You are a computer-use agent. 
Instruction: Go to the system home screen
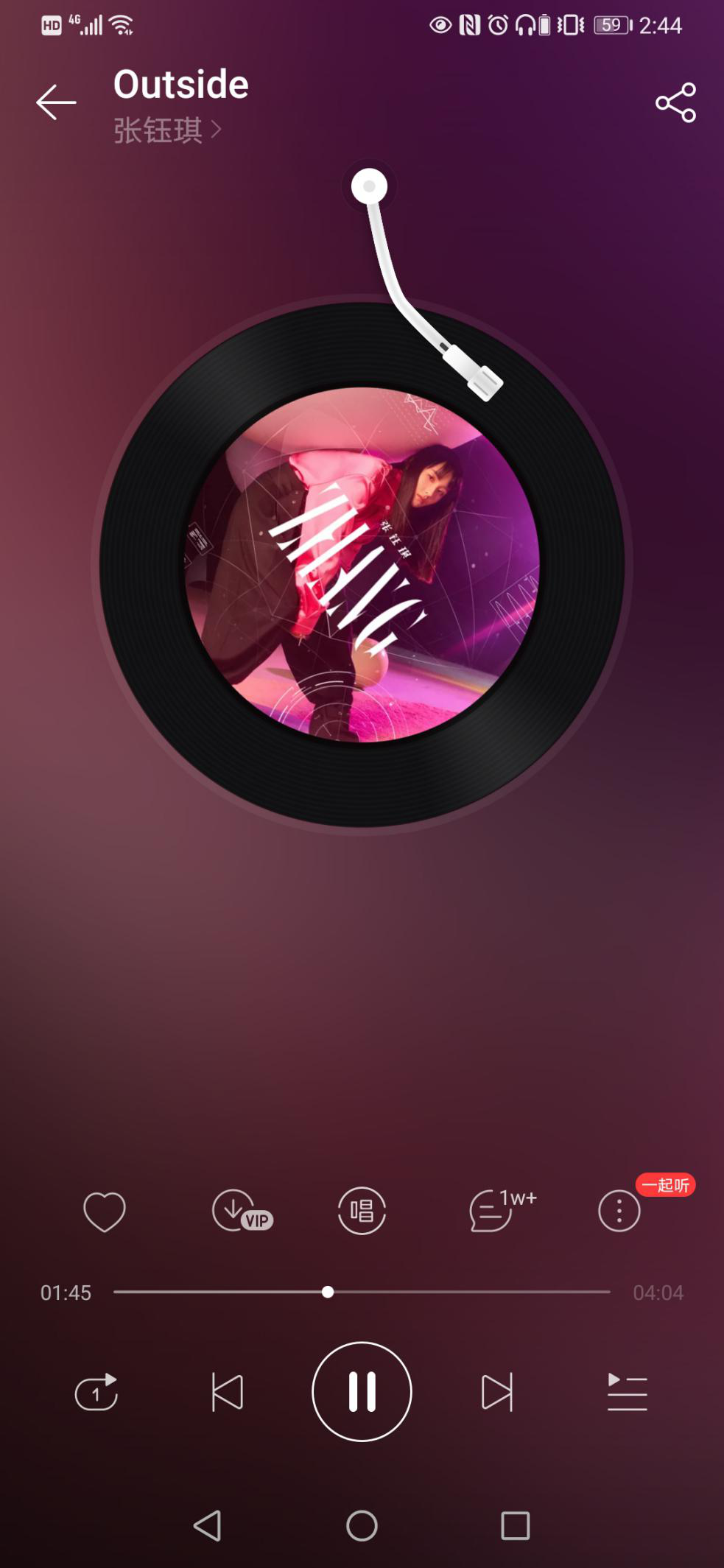(x=362, y=1526)
